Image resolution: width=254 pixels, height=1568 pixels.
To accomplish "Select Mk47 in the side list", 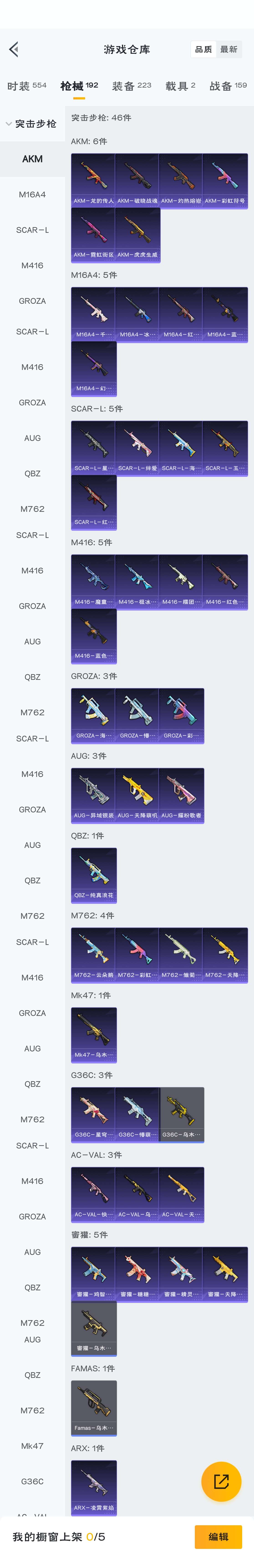I will click(32, 1446).
